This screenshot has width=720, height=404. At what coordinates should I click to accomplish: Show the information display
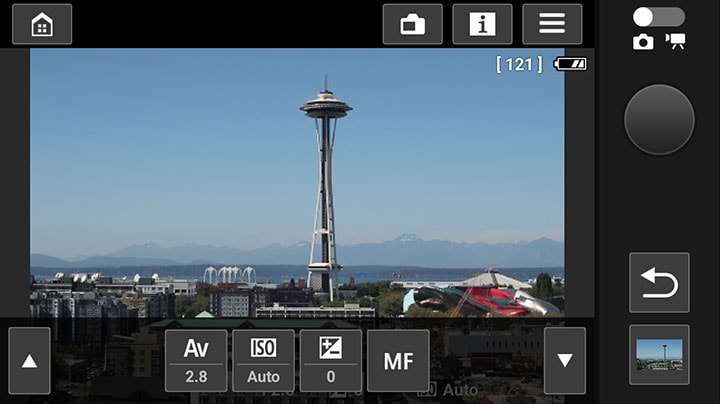482,25
